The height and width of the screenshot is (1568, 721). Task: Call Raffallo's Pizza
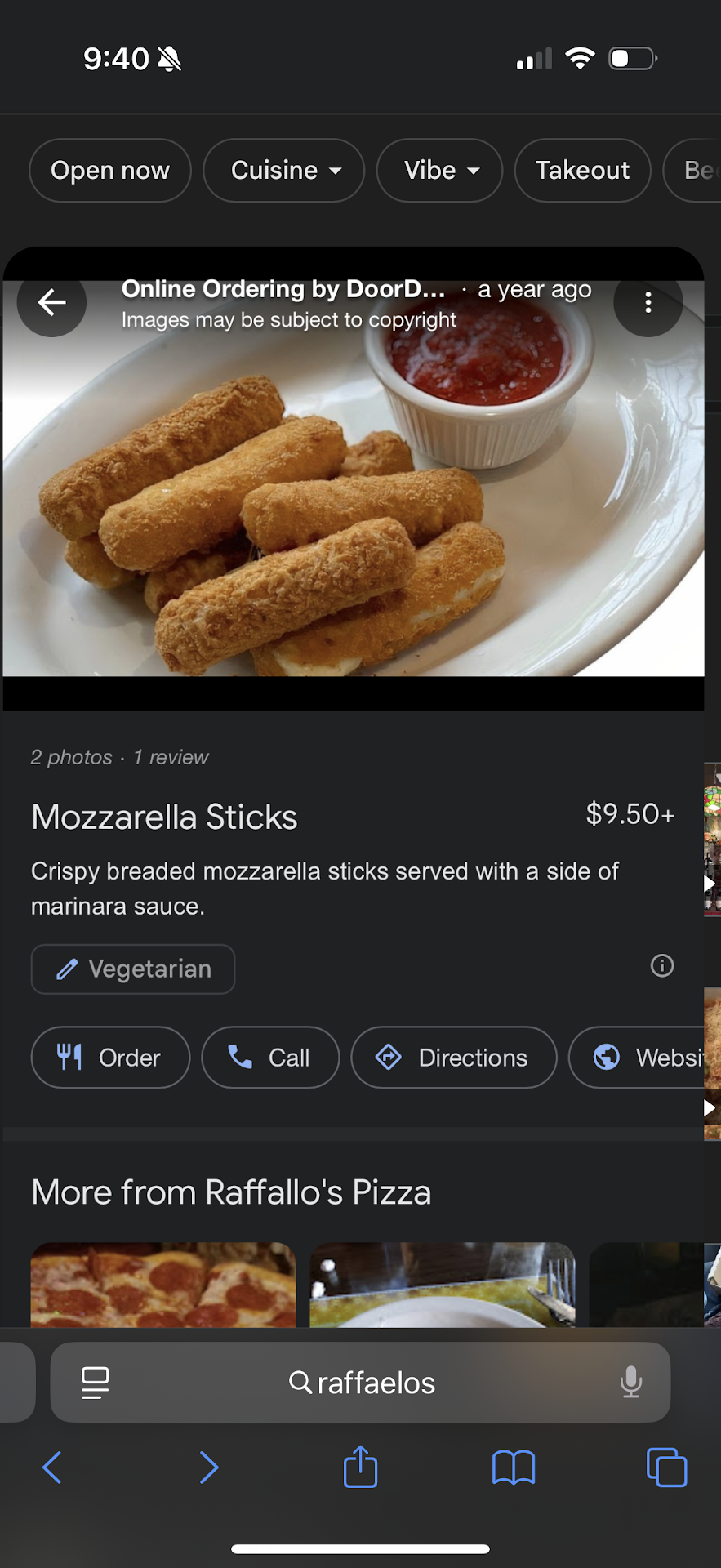point(270,1058)
